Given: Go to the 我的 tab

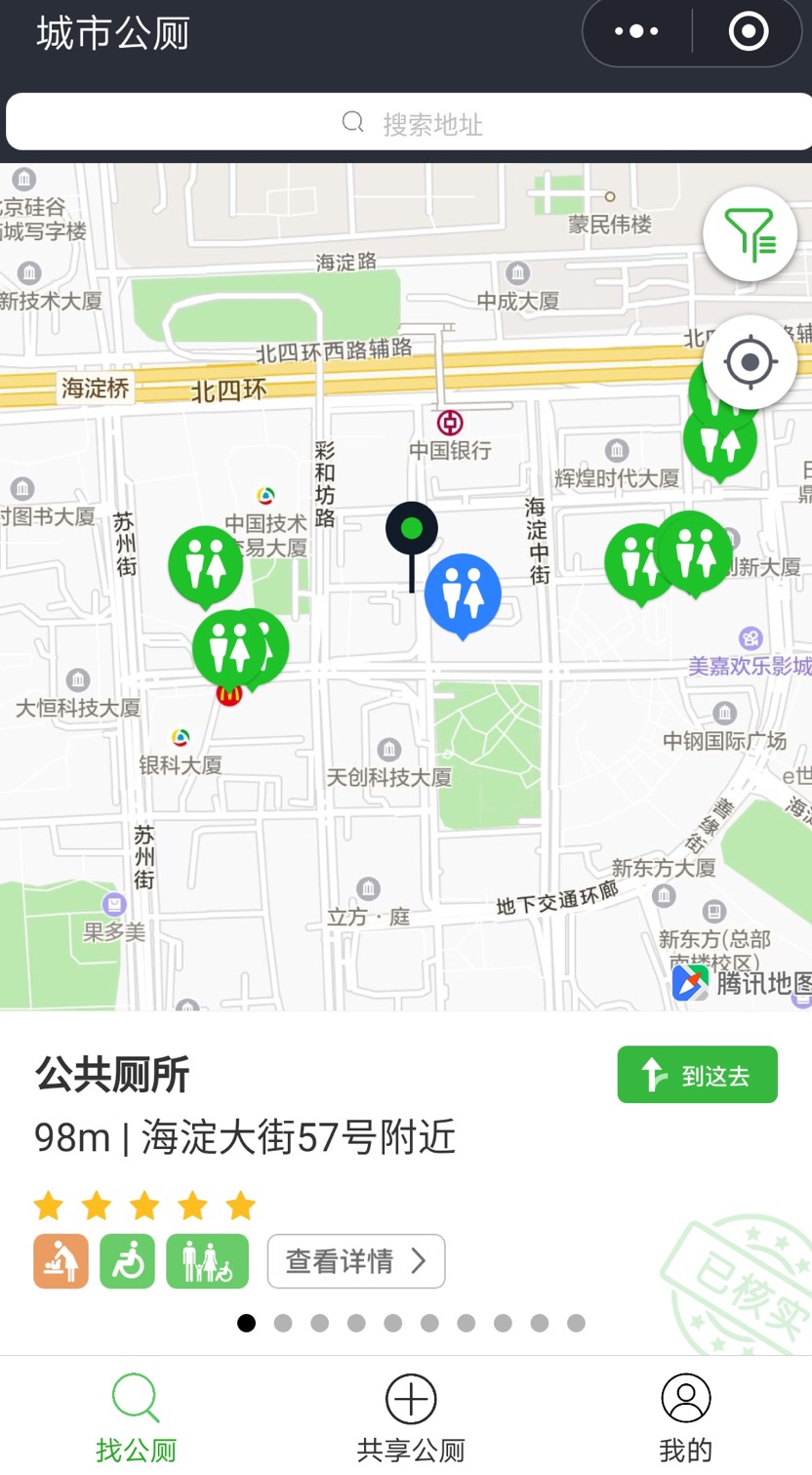Looking at the screenshot, I should click(685, 1418).
